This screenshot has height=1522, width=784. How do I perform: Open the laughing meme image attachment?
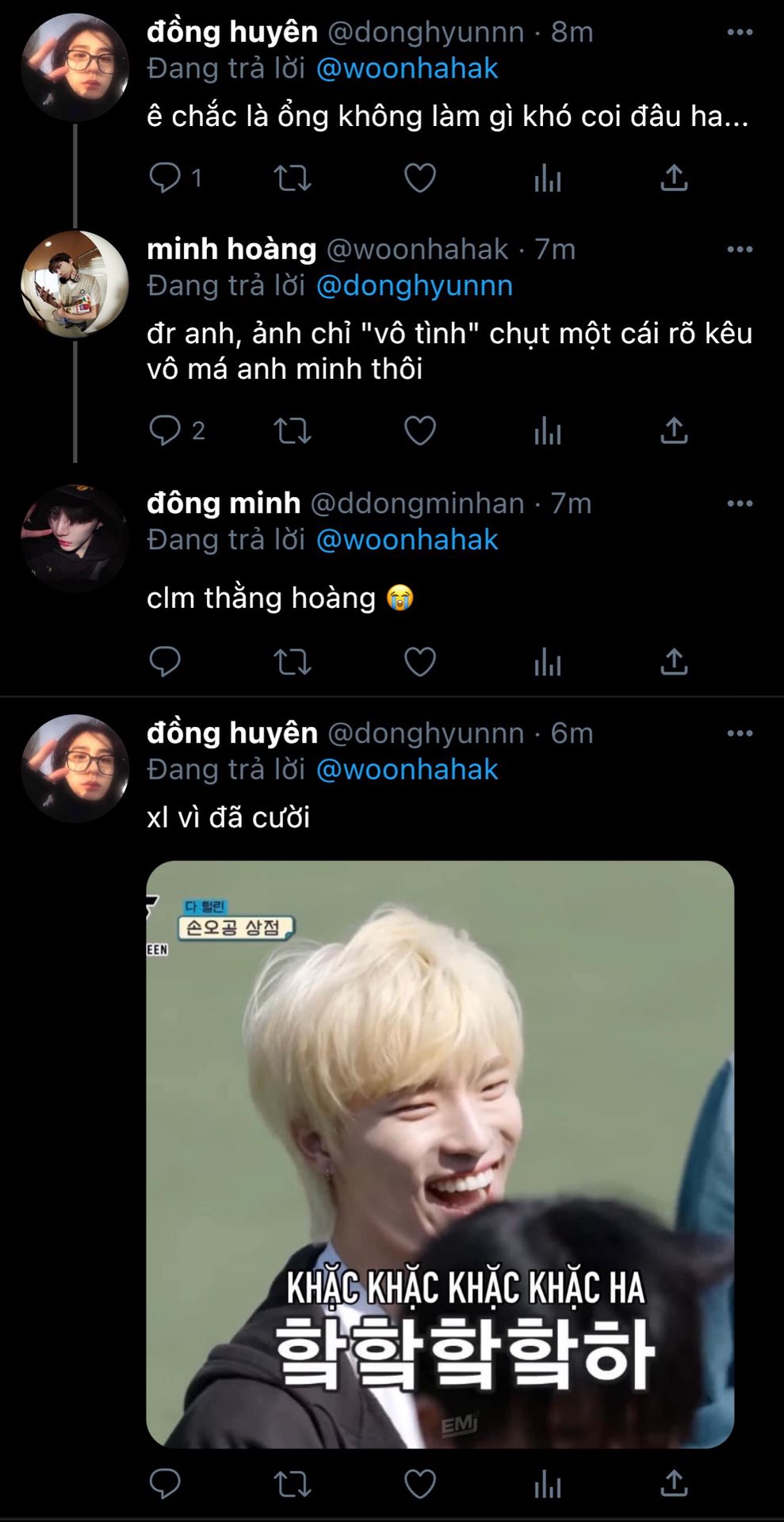click(440, 1154)
